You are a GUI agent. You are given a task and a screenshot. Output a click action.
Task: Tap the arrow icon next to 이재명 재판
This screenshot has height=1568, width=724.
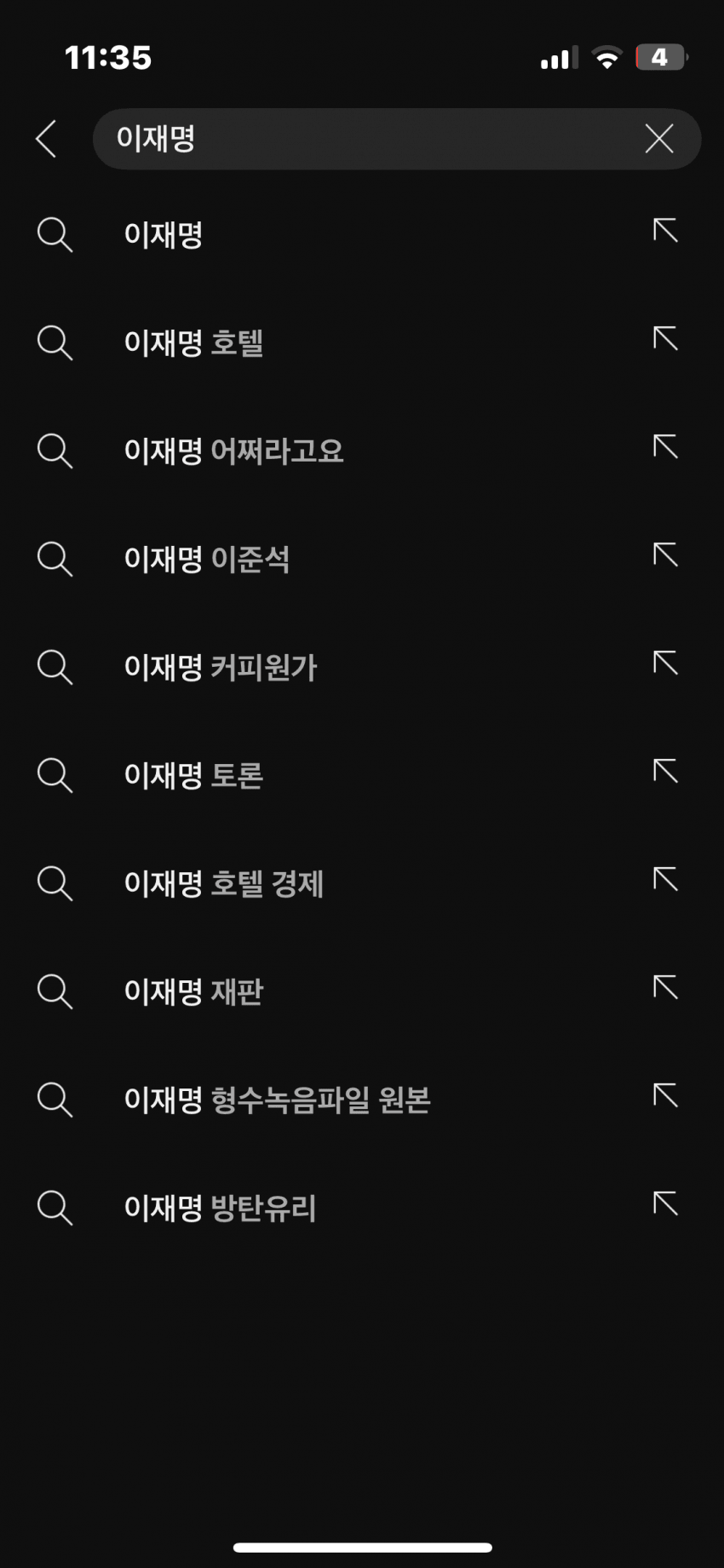[665, 987]
